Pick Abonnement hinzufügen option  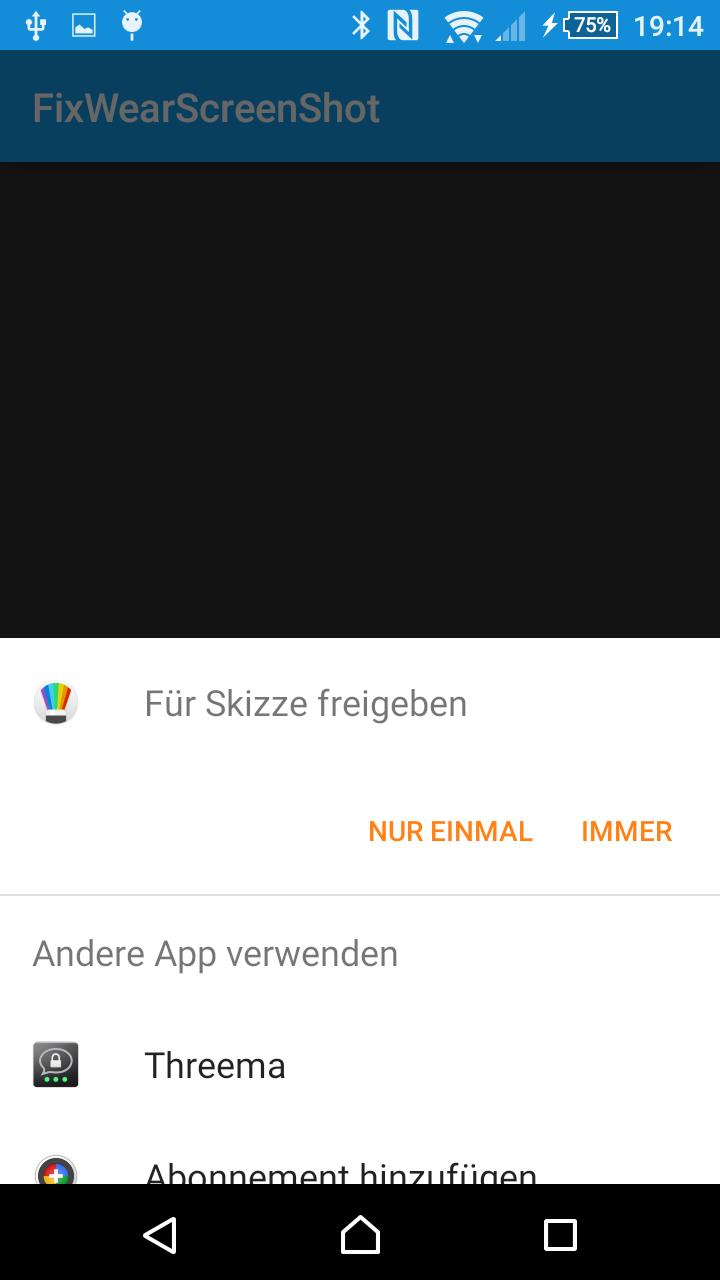340,1172
